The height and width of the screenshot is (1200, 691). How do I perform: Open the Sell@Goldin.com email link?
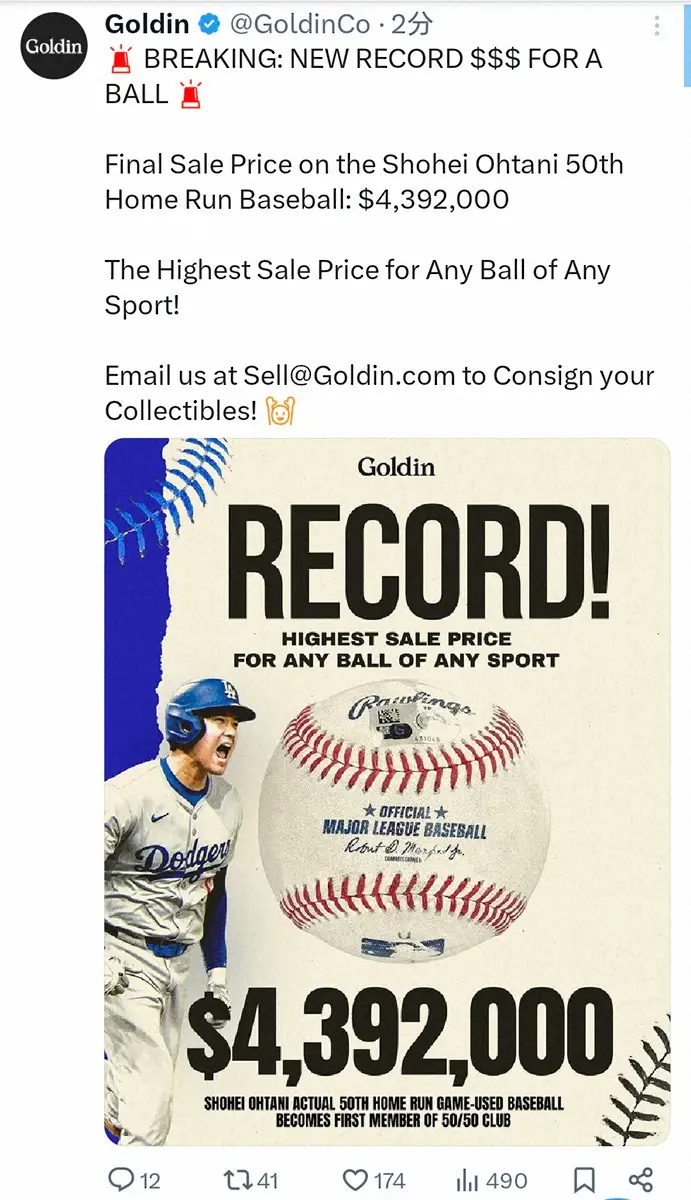point(349,376)
